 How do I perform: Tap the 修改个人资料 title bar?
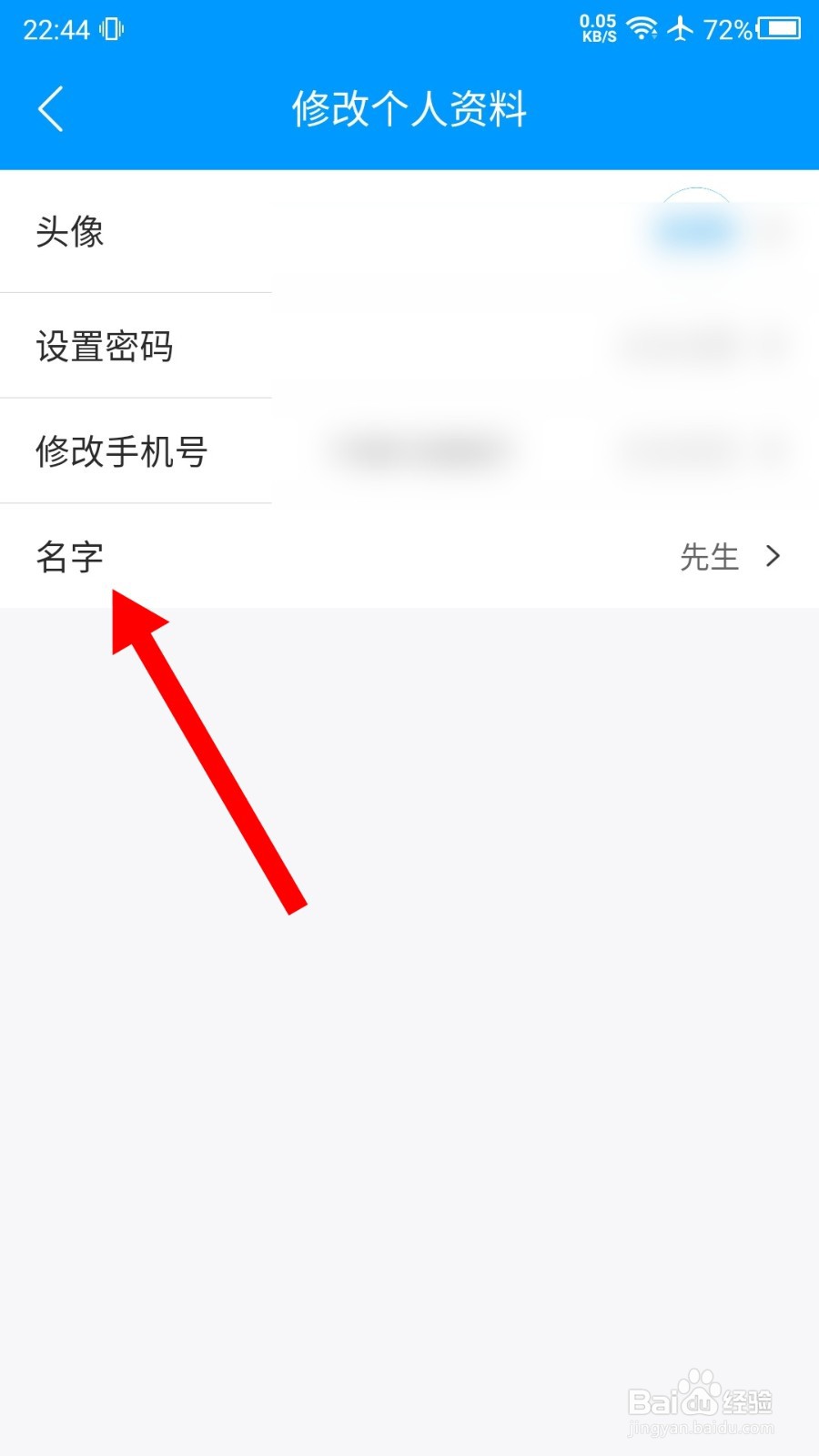409,108
